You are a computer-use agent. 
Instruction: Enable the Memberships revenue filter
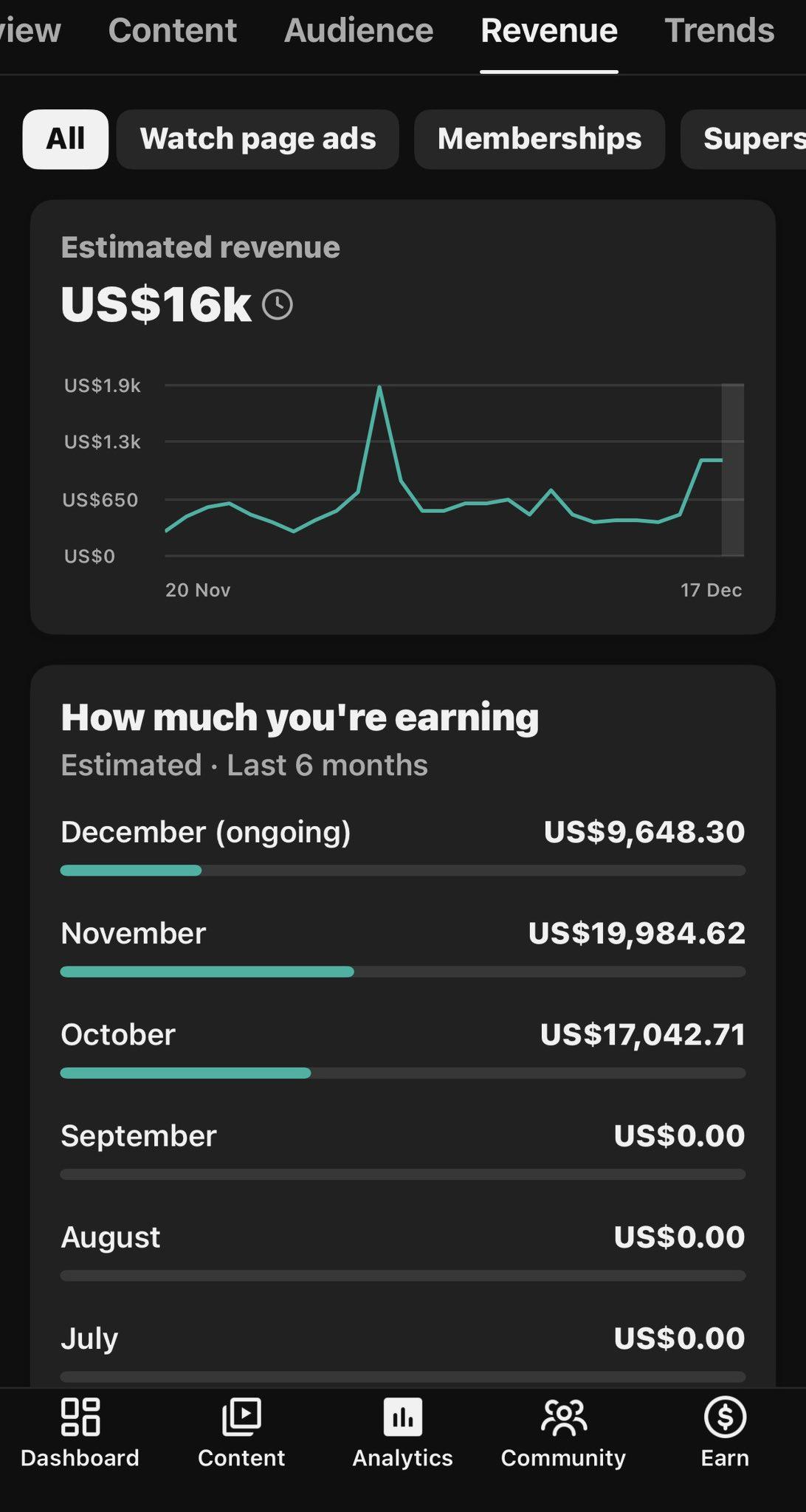click(540, 139)
